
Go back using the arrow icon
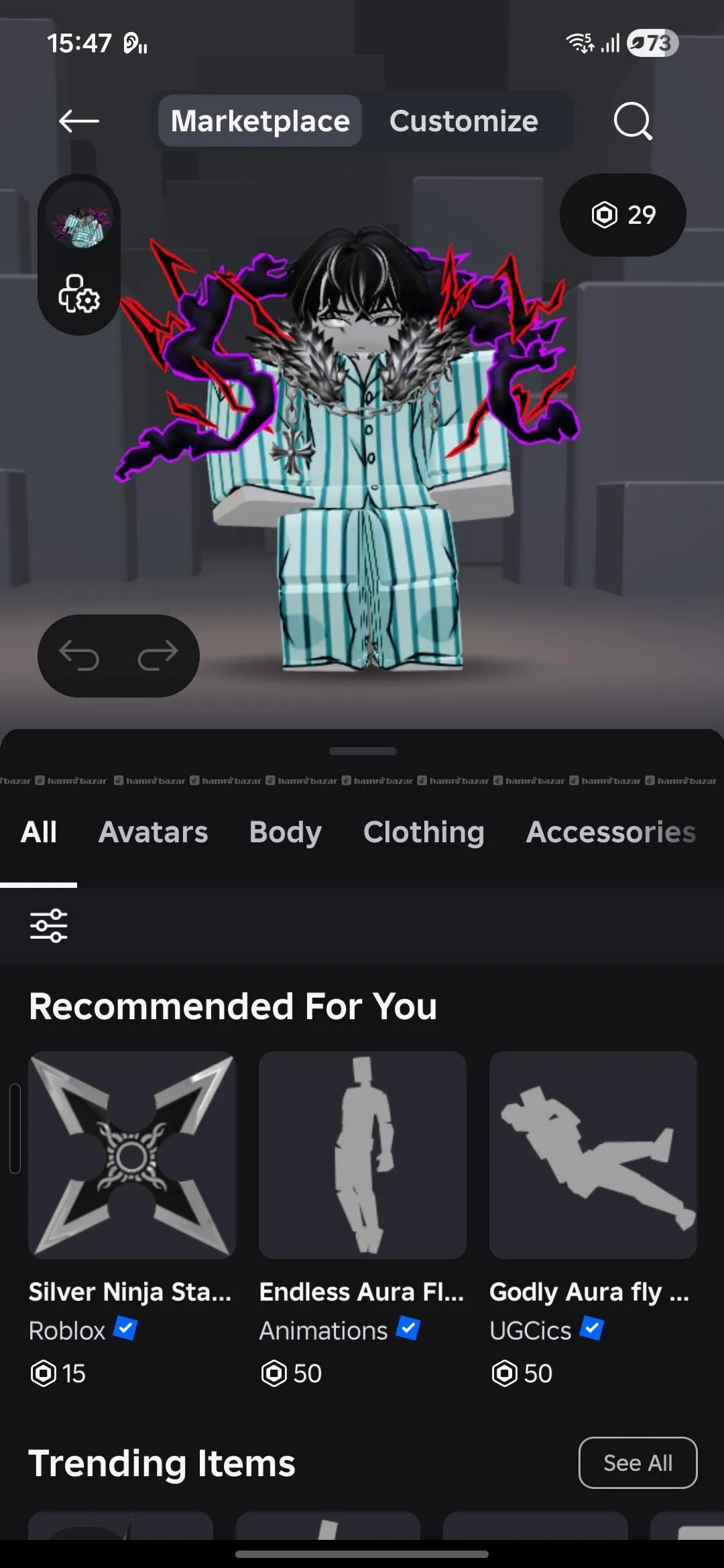click(x=79, y=121)
